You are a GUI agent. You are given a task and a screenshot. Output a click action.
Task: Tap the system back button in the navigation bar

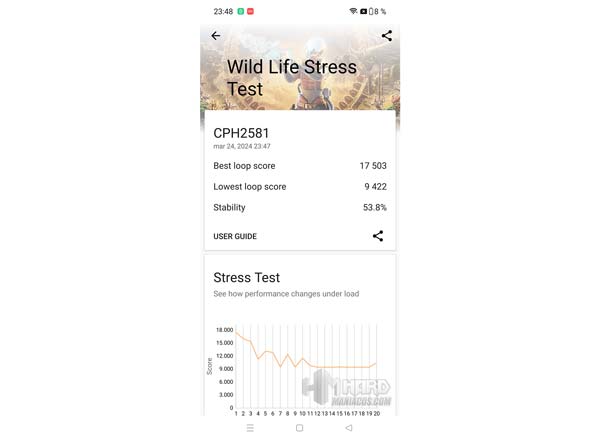coord(348,428)
